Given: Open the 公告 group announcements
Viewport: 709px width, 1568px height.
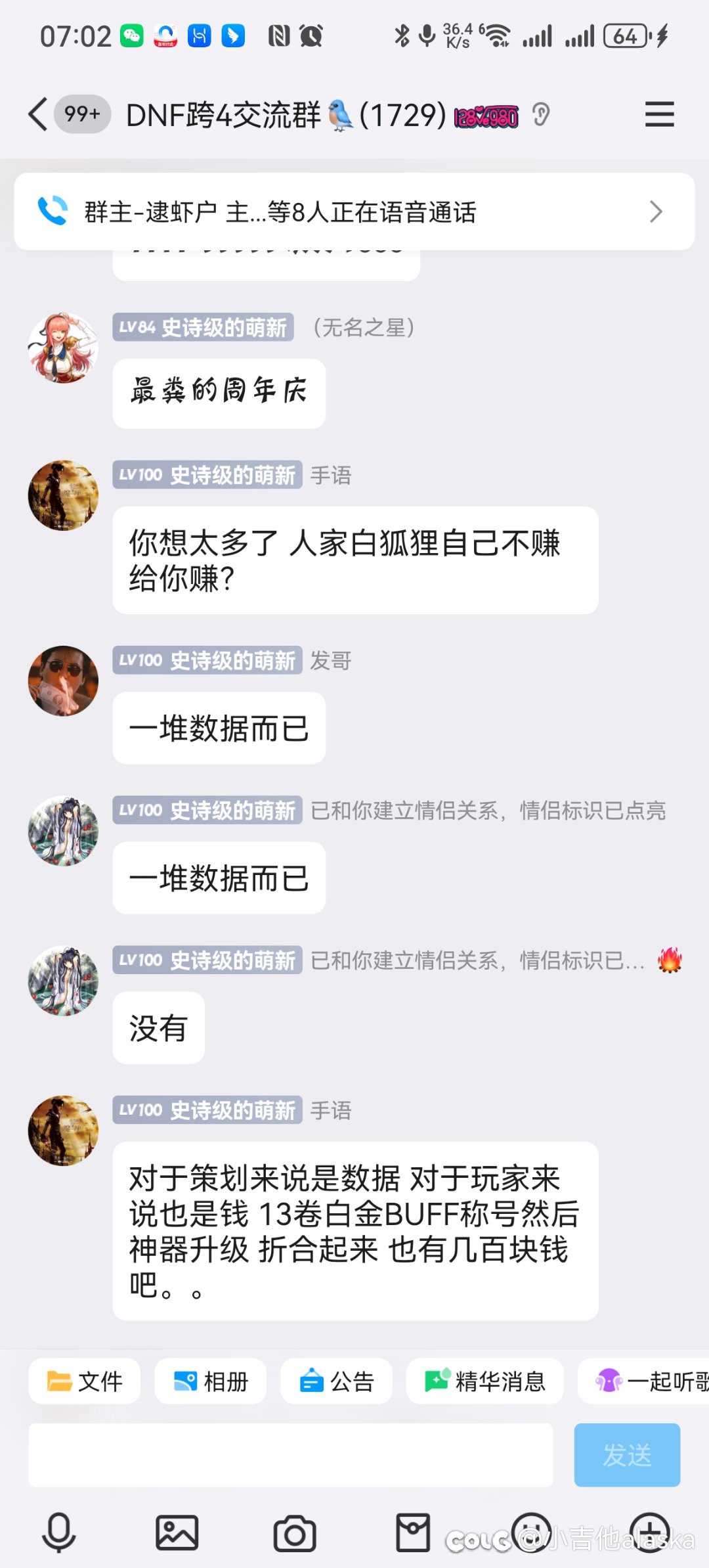Looking at the screenshot, I should 336,1381.
